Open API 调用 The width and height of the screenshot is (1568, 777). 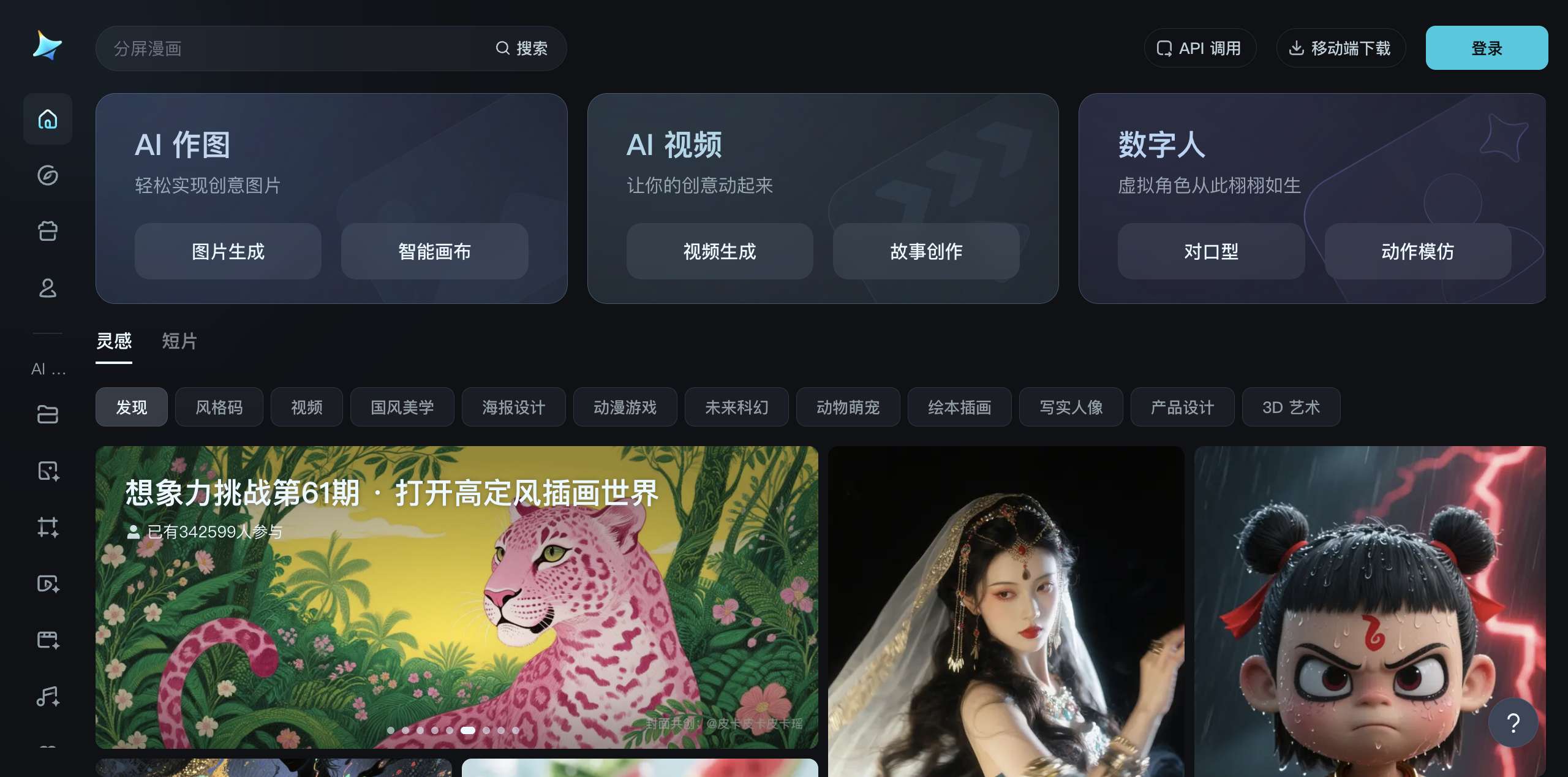click(1199, 48)
